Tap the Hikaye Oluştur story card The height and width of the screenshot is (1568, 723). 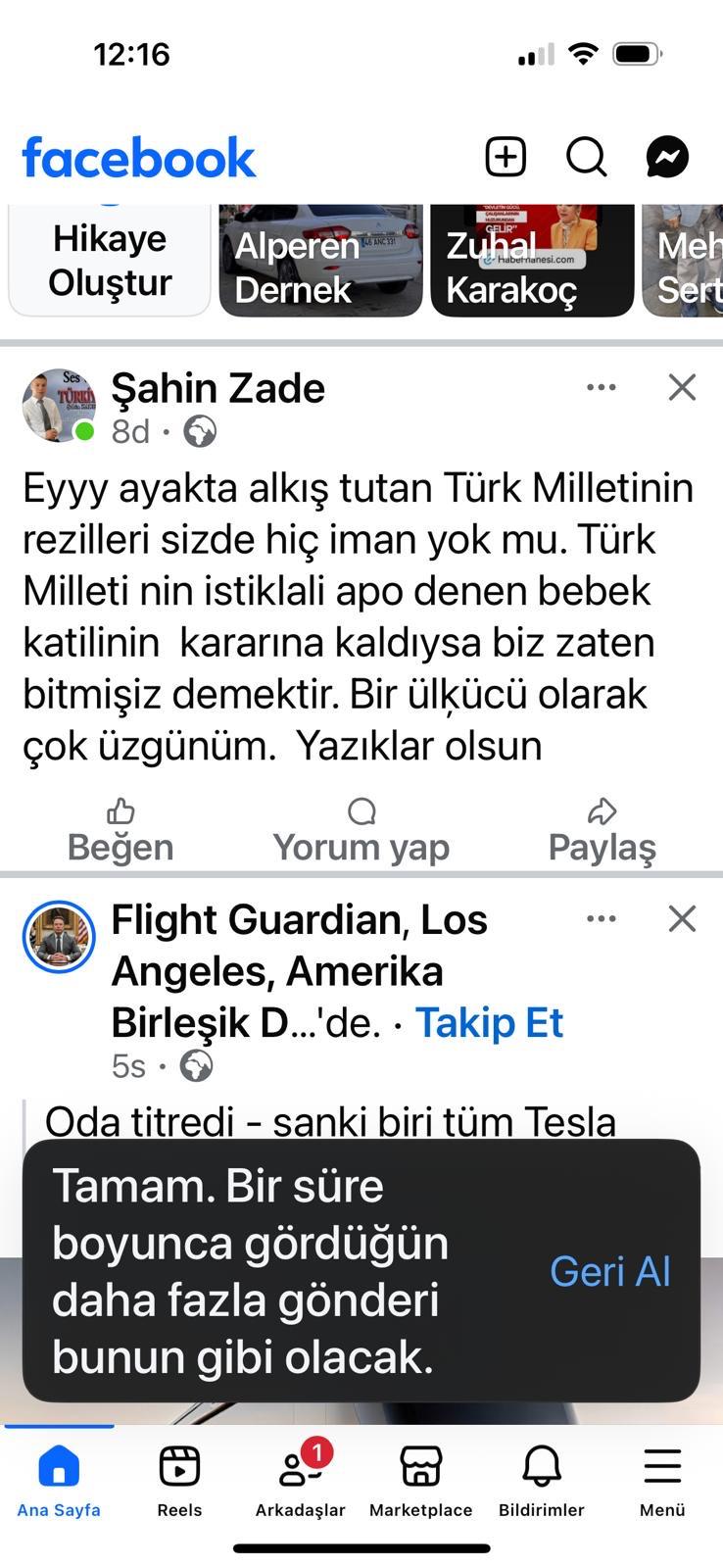[x=110, y=260]
